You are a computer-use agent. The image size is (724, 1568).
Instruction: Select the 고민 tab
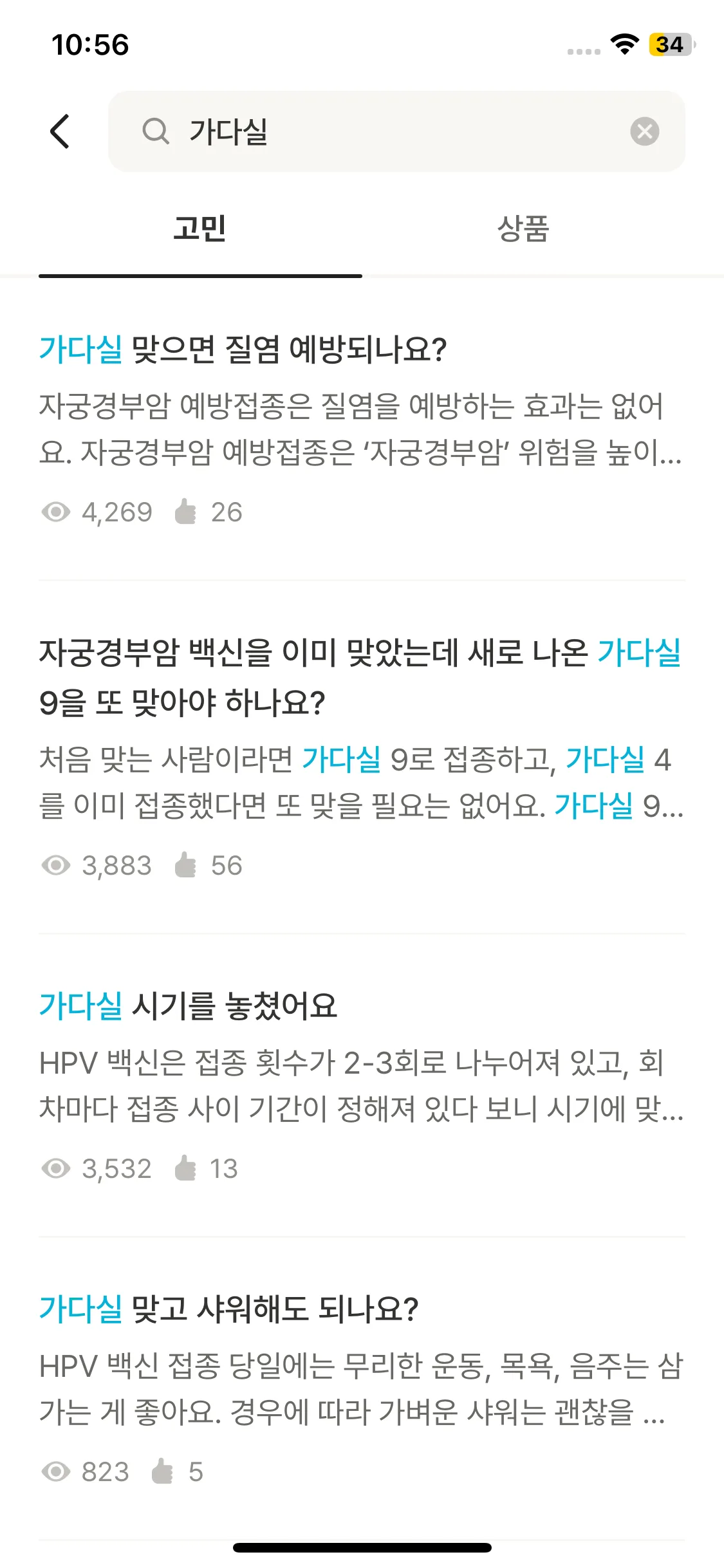pyautogui.click(x=200, y=229)
